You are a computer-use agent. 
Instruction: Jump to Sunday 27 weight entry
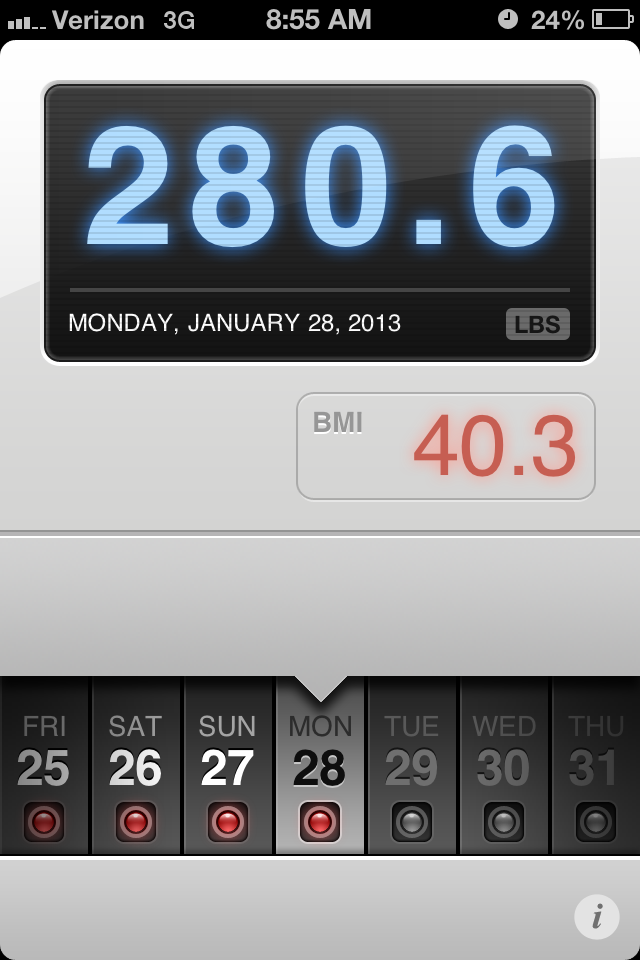pos(228,768)
